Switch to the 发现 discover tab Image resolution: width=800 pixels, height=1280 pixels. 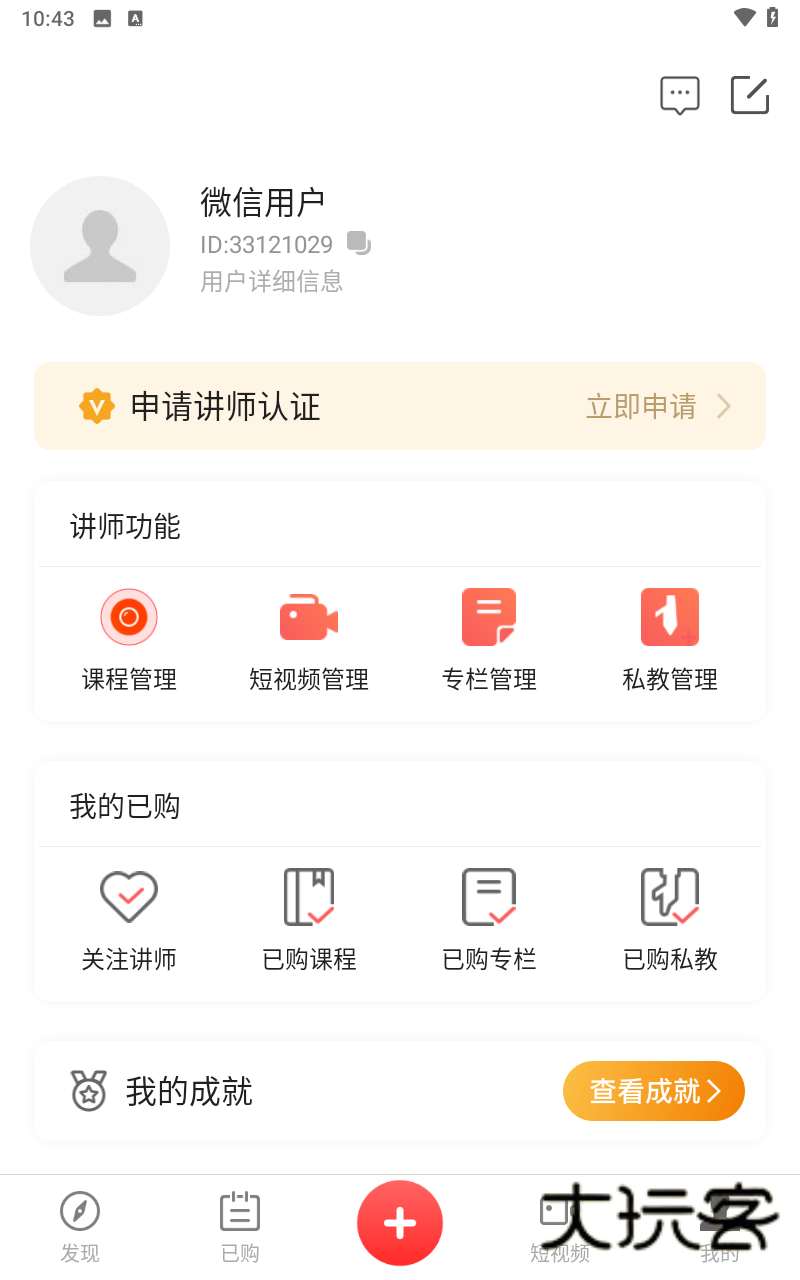pos(80,1222)
